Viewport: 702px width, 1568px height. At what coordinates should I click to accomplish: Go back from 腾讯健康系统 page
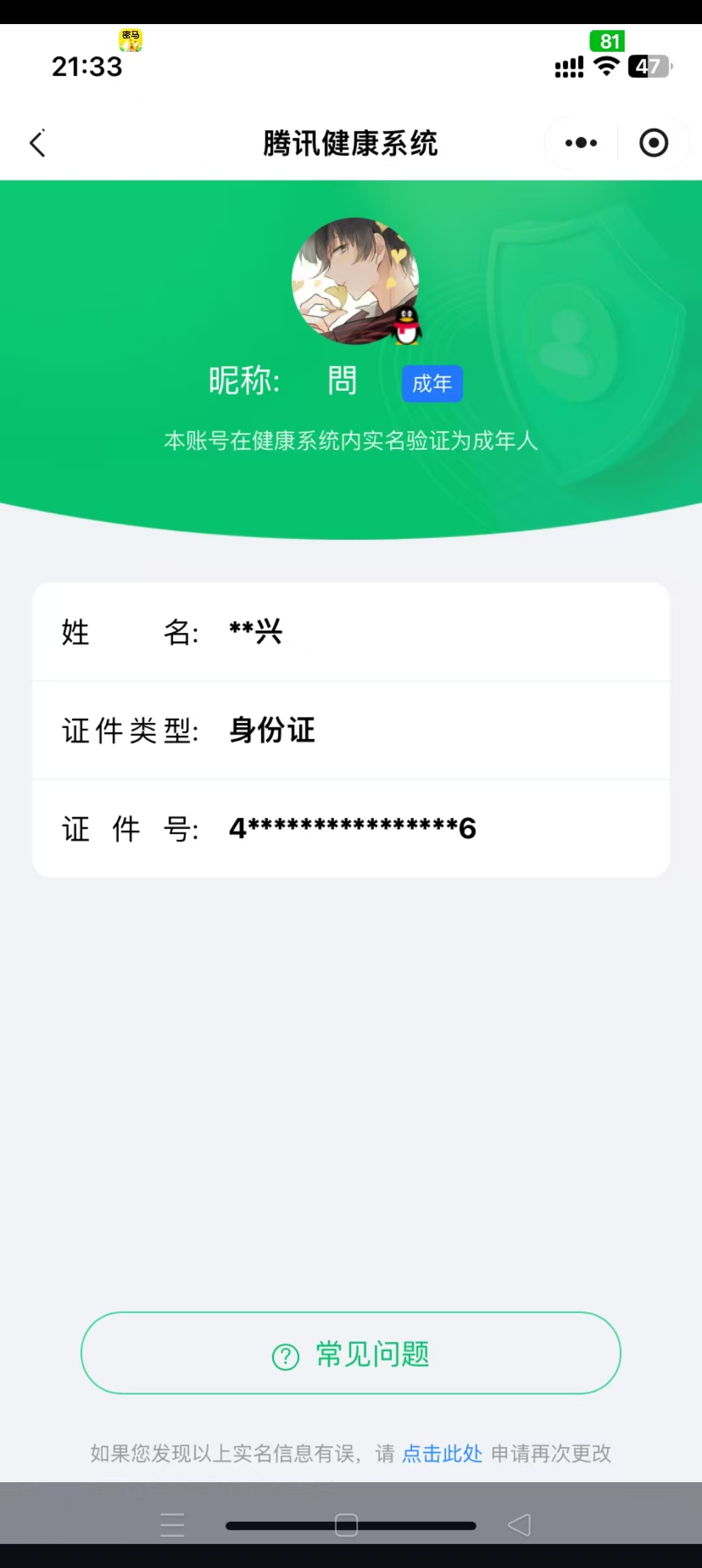coord(38,143)
